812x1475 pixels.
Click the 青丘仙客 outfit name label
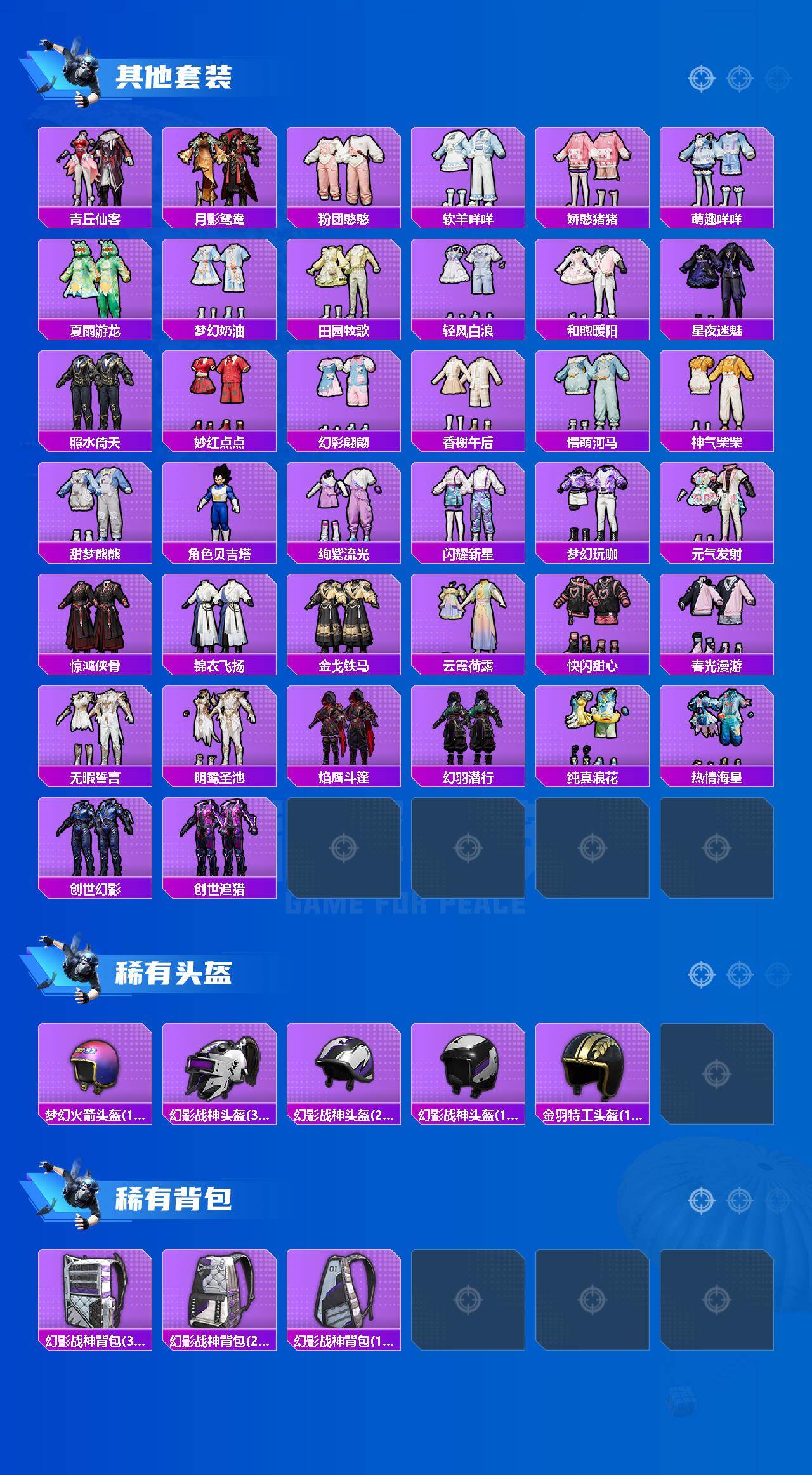[94, 217]
